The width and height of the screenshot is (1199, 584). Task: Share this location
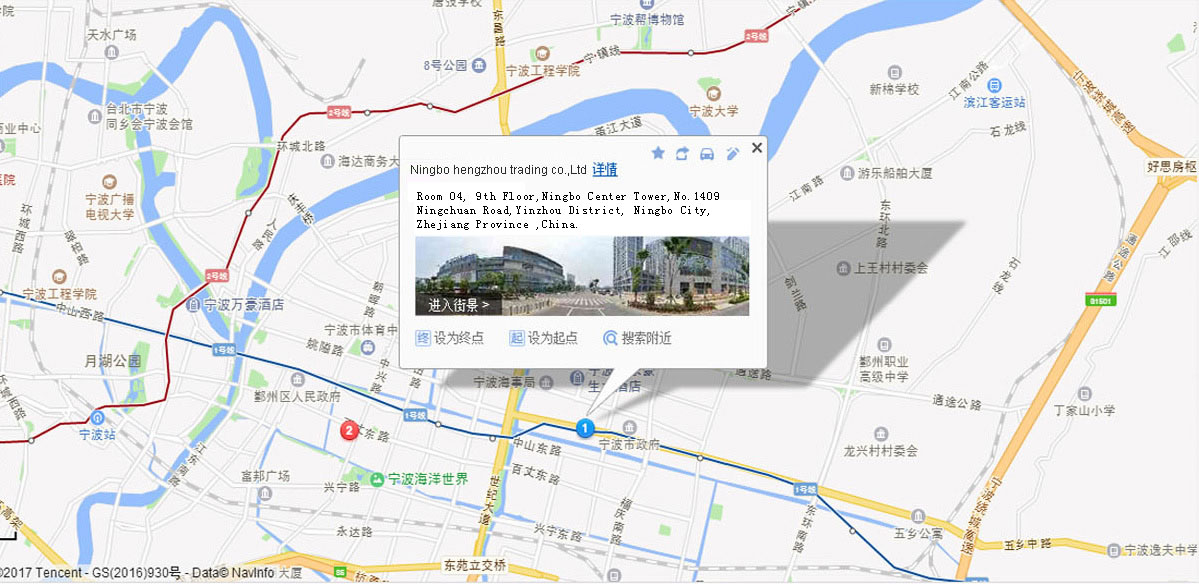tap(683, 153)
